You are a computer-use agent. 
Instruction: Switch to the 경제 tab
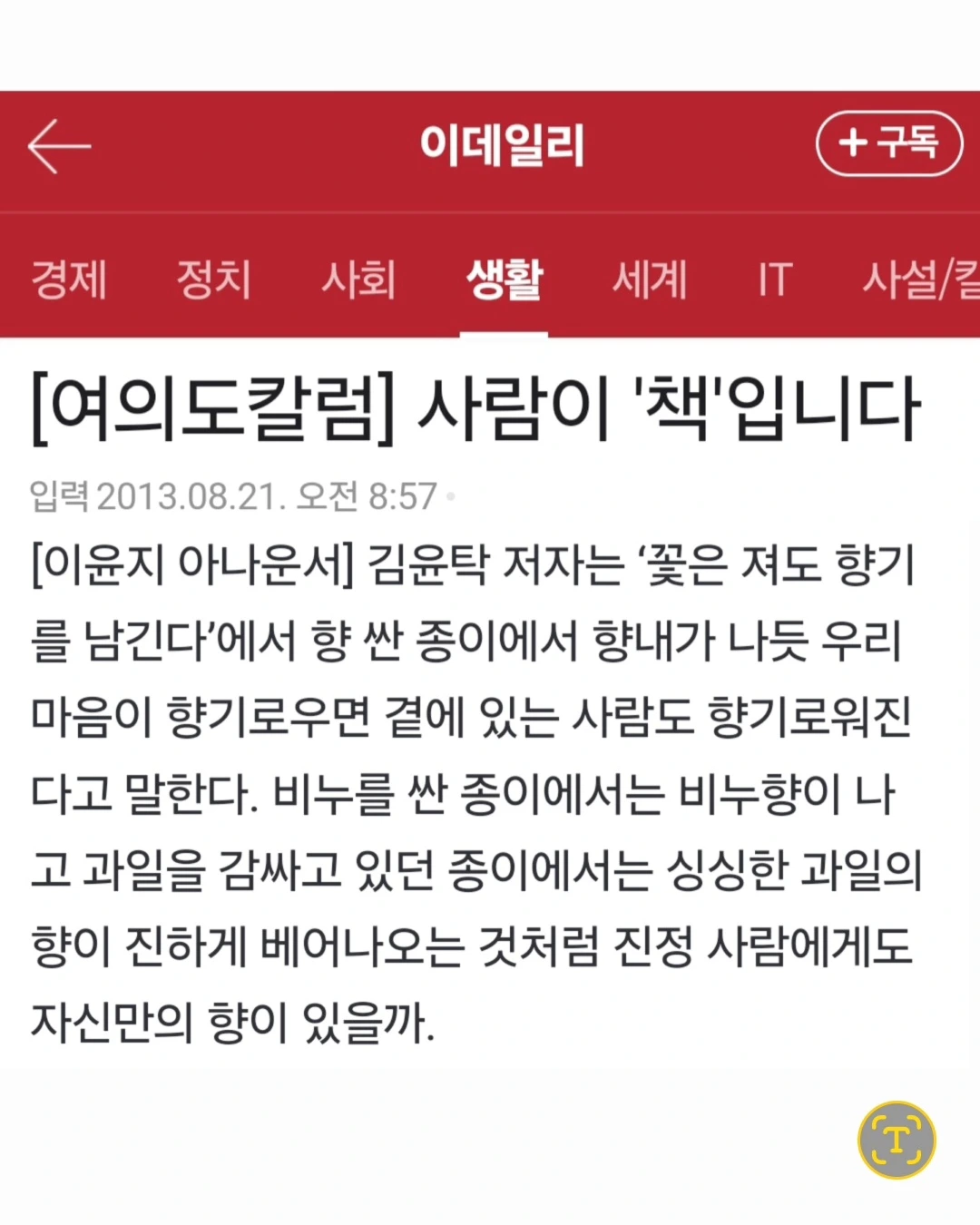[x=69, y=279]
